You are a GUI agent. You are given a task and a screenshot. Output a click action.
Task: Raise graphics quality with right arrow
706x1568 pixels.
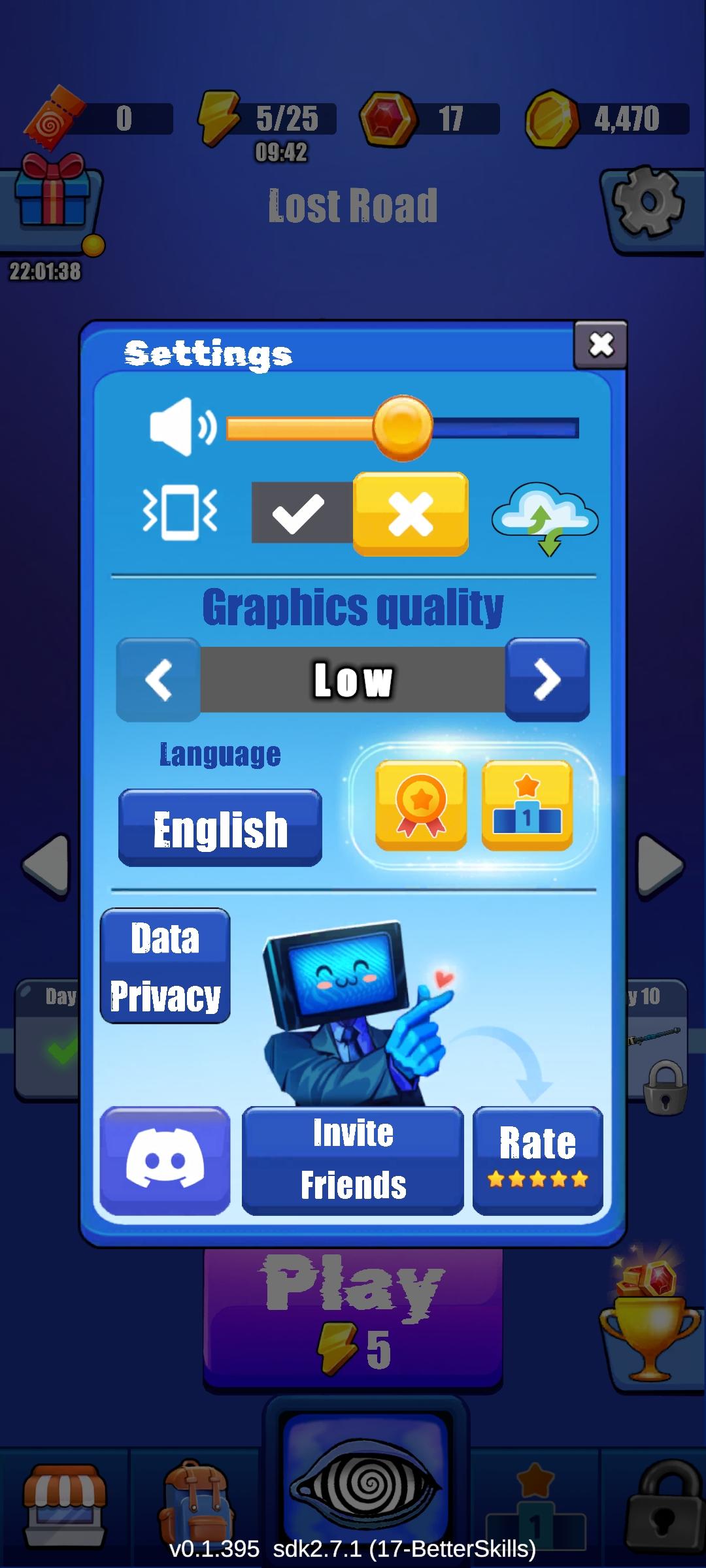point(547,679)
